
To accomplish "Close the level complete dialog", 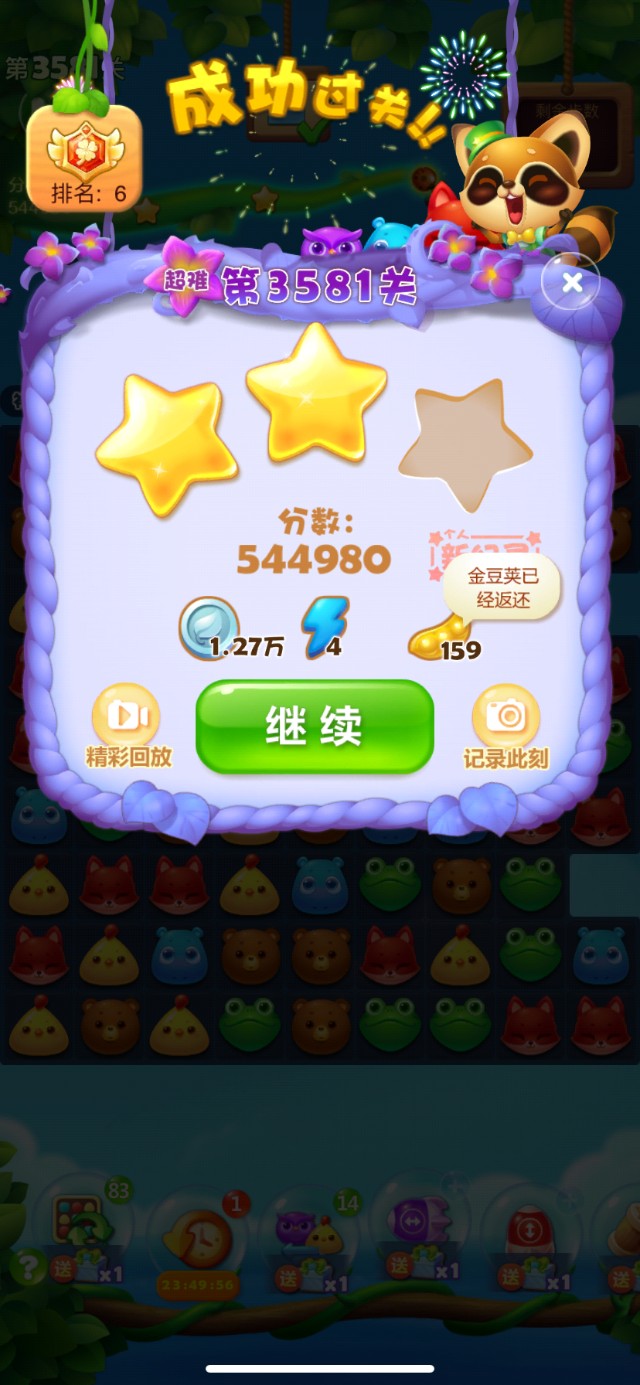I will coord(571,283).
